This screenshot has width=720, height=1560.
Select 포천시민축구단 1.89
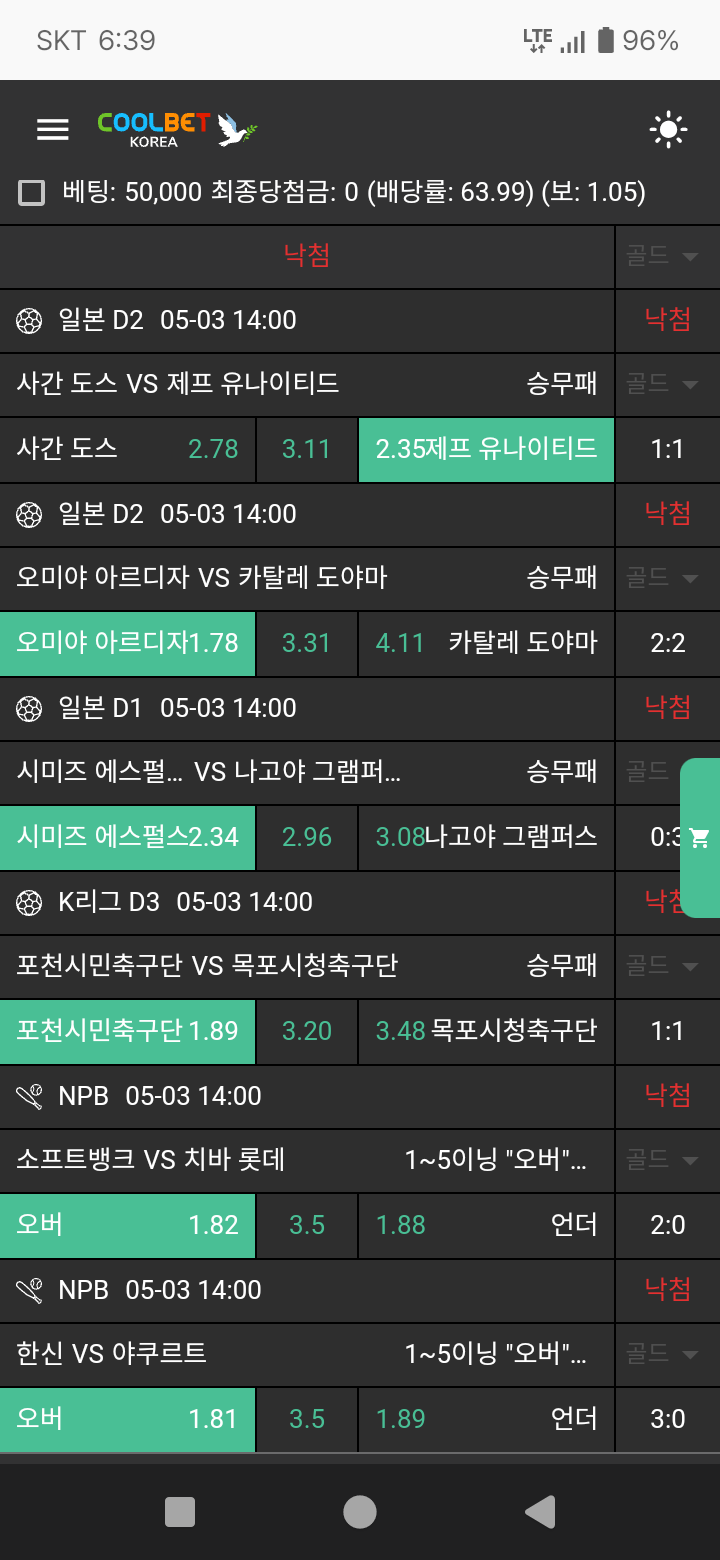pyautogui.click(x=128, y=1031)
